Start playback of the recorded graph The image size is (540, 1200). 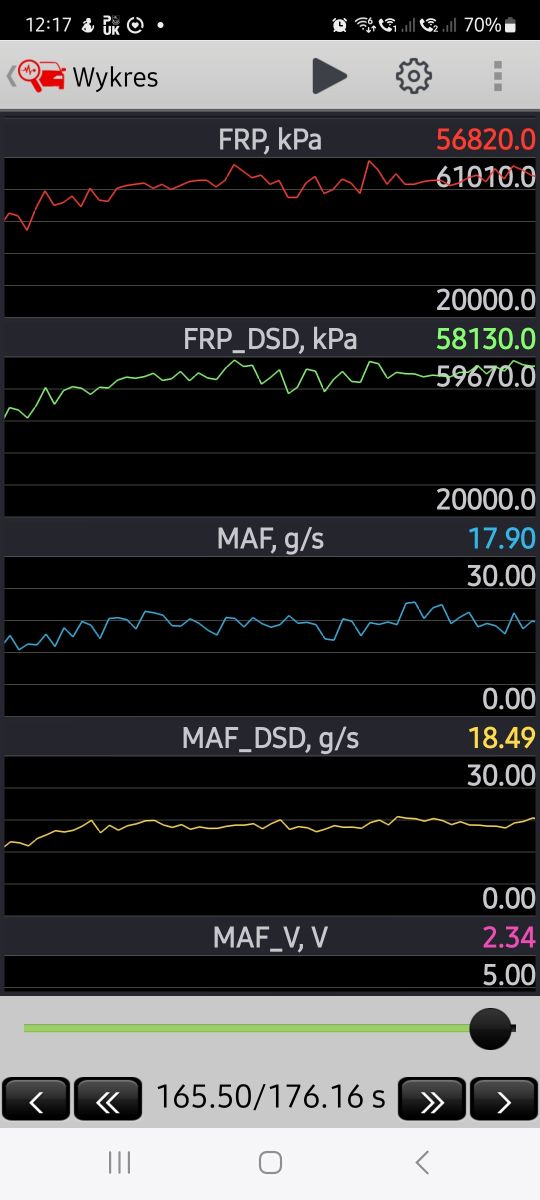329,76
